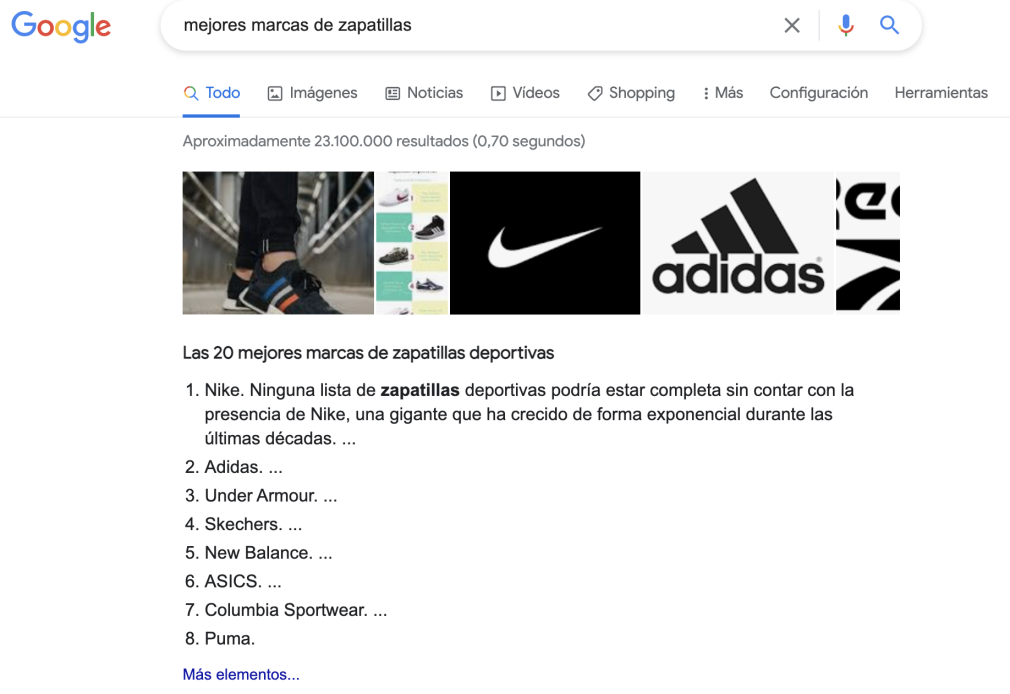This screenshot has width=1010, height=694.
Task: Expand the Más options menu
Action: [x=723, y=93]
